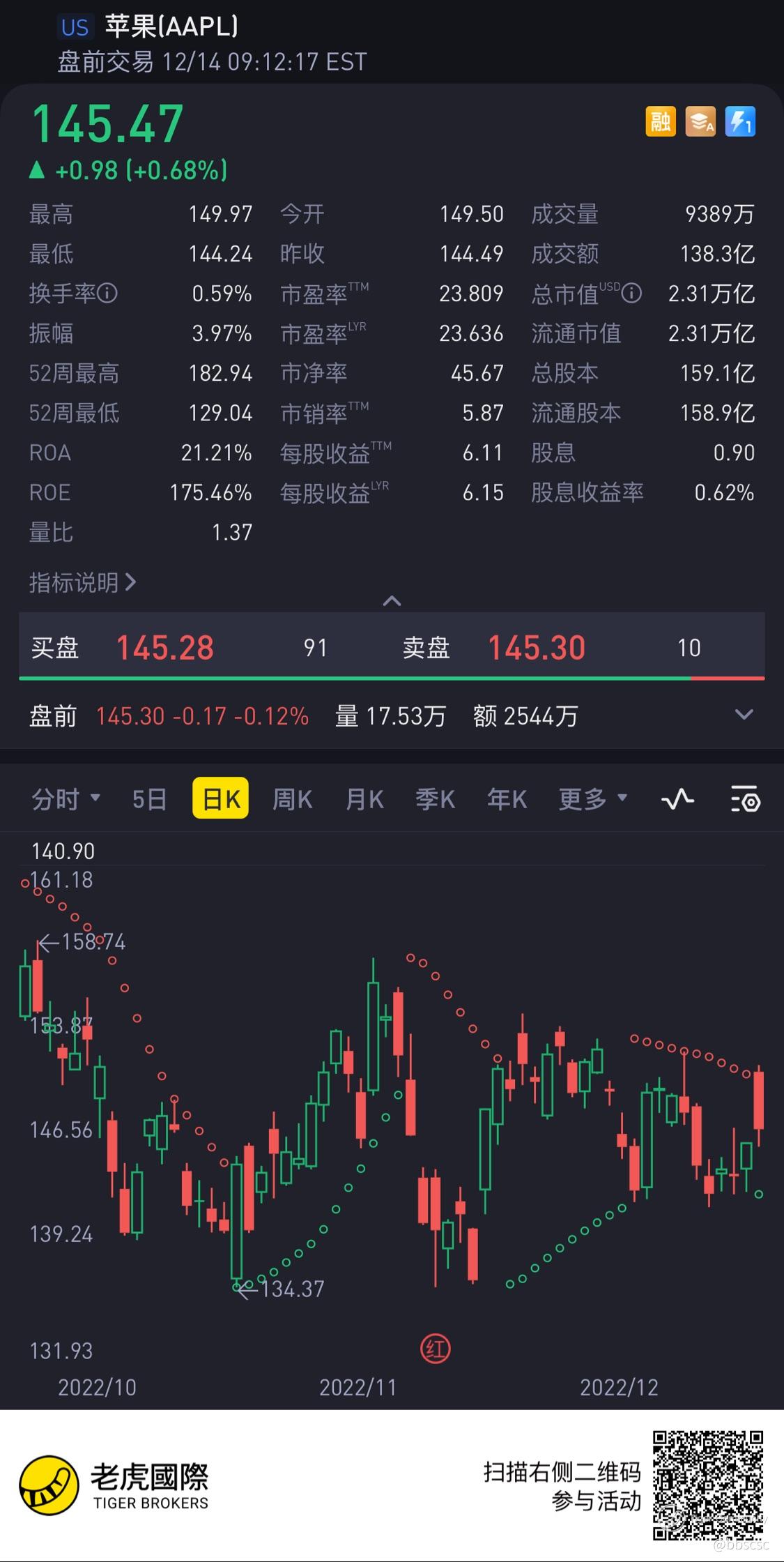
Task: Show info for 换手率 turnover rate
Action: coord(107,294)
